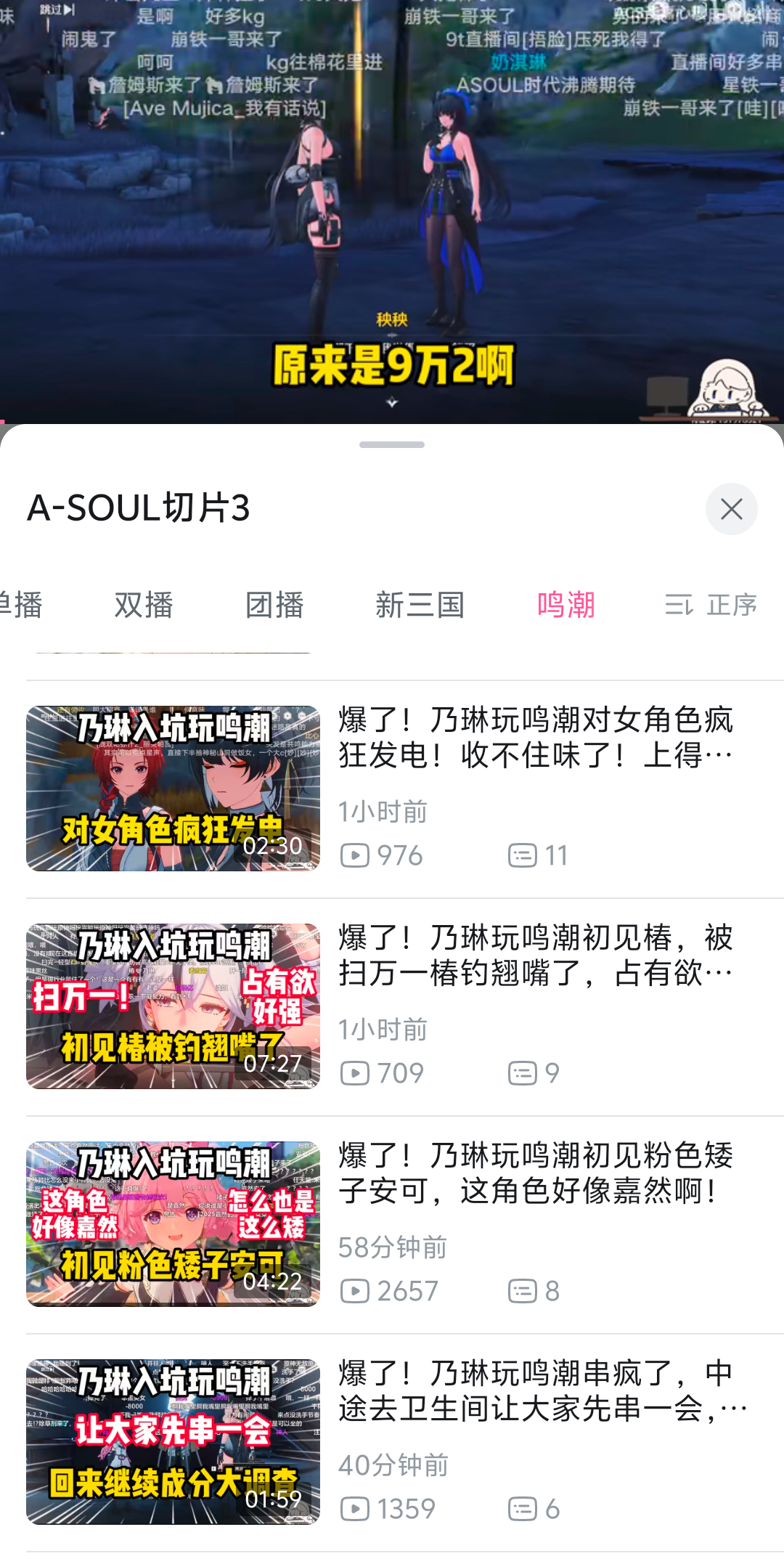The height and width of the screenshot is (1564, 784).
Task: Switch to the 新三国 tab
Action: 420,605
